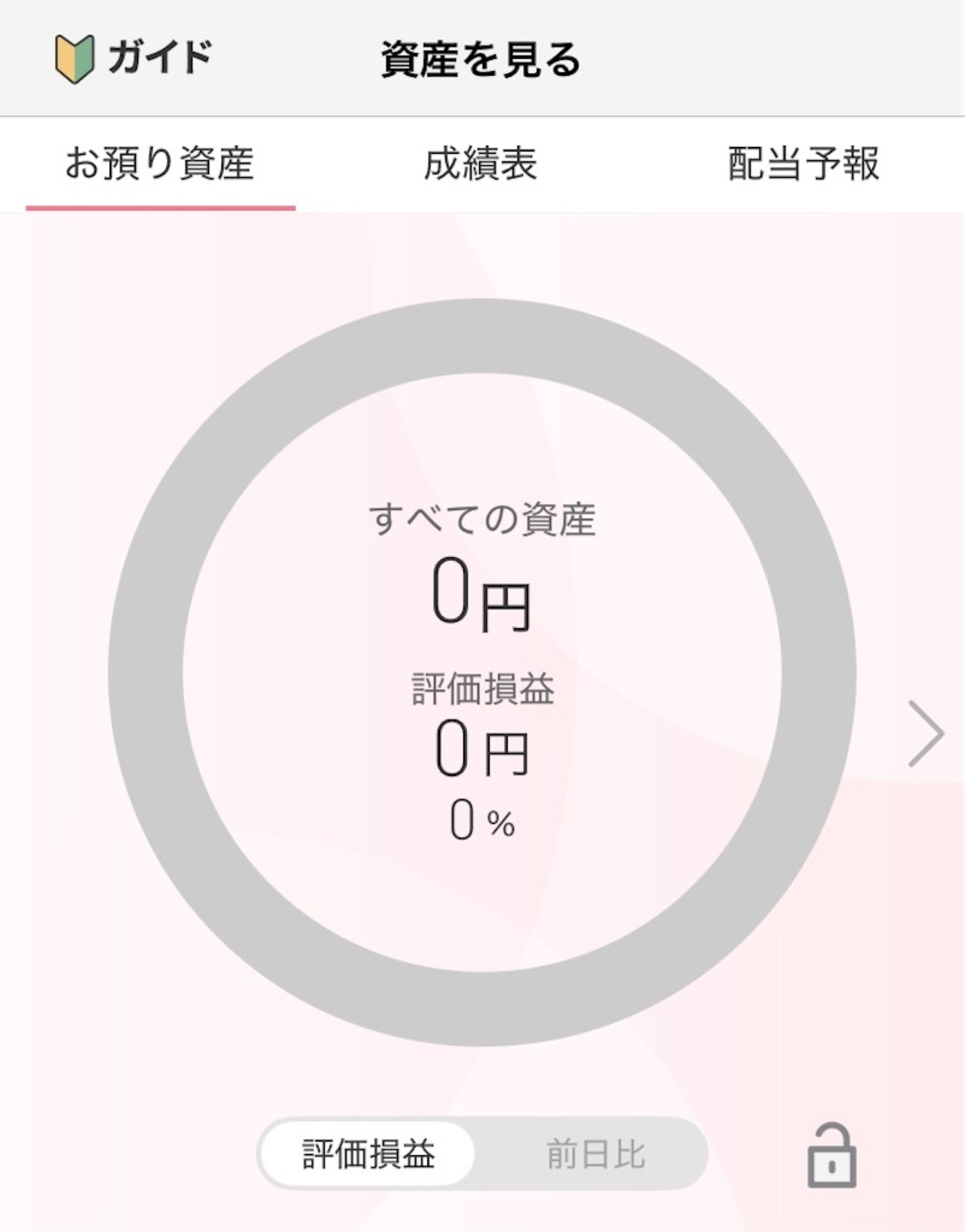965x1232 pixels.
Task: Switch to the 成績表 tab
Action: (x=480, y=164)
